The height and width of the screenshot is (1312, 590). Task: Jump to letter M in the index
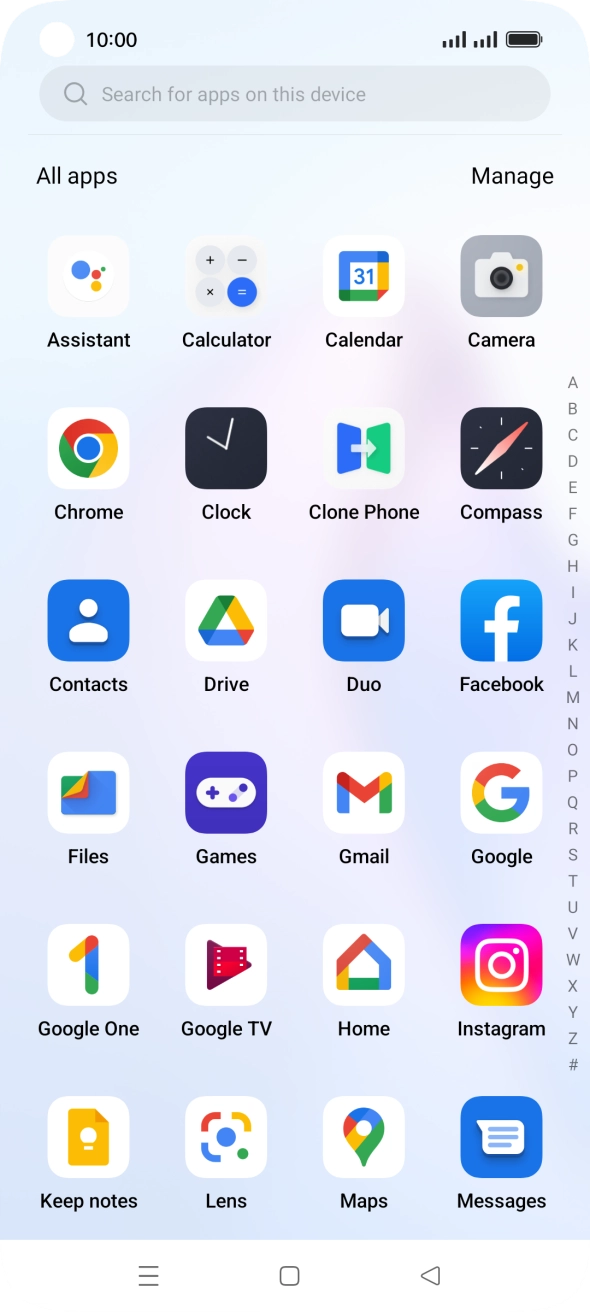573,697
